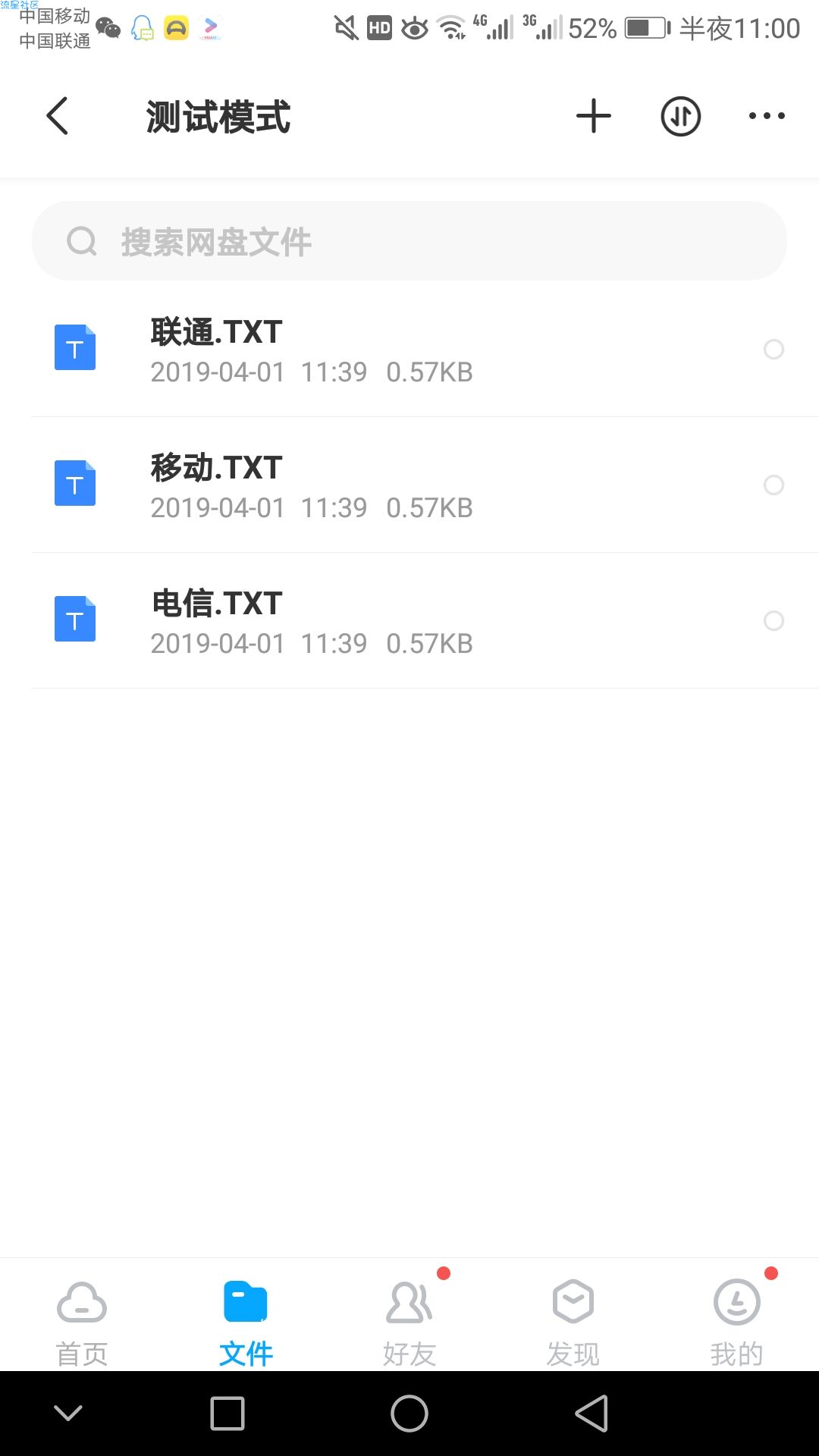This screenshot has height=1456, width=819.
Task: Switch to the 文件 tab
Action: 246,1323
